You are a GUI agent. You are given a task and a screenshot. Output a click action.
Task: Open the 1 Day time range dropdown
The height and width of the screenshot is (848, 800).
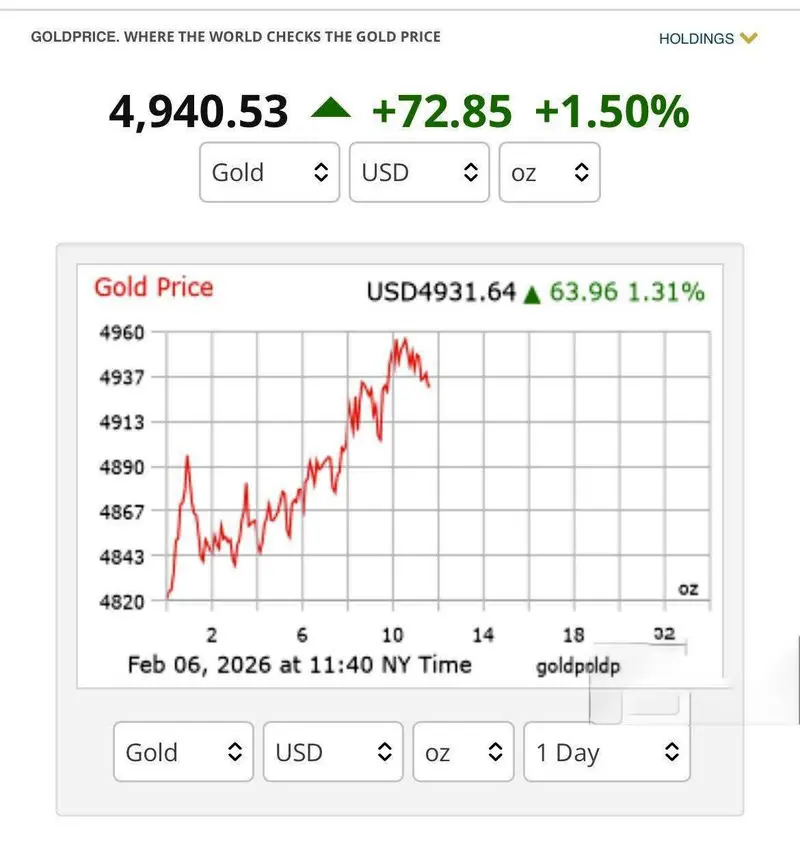(607, 752)
